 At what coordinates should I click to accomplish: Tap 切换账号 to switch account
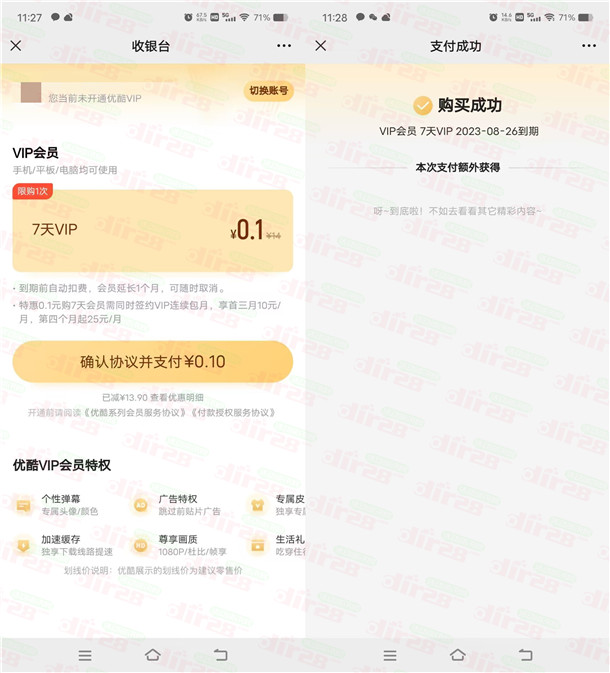point(268,91)
